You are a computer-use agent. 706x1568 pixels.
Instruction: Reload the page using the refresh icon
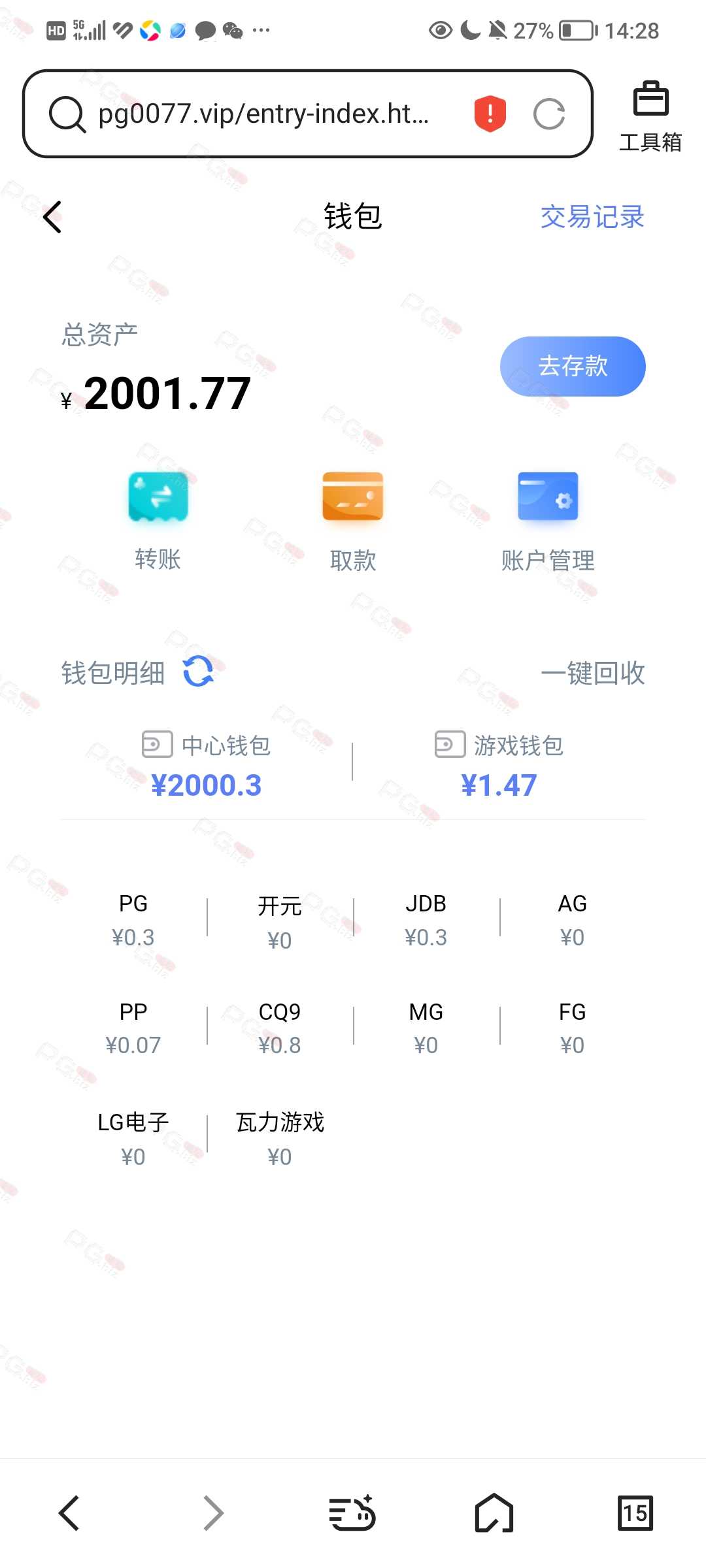[x=549, y=114]
